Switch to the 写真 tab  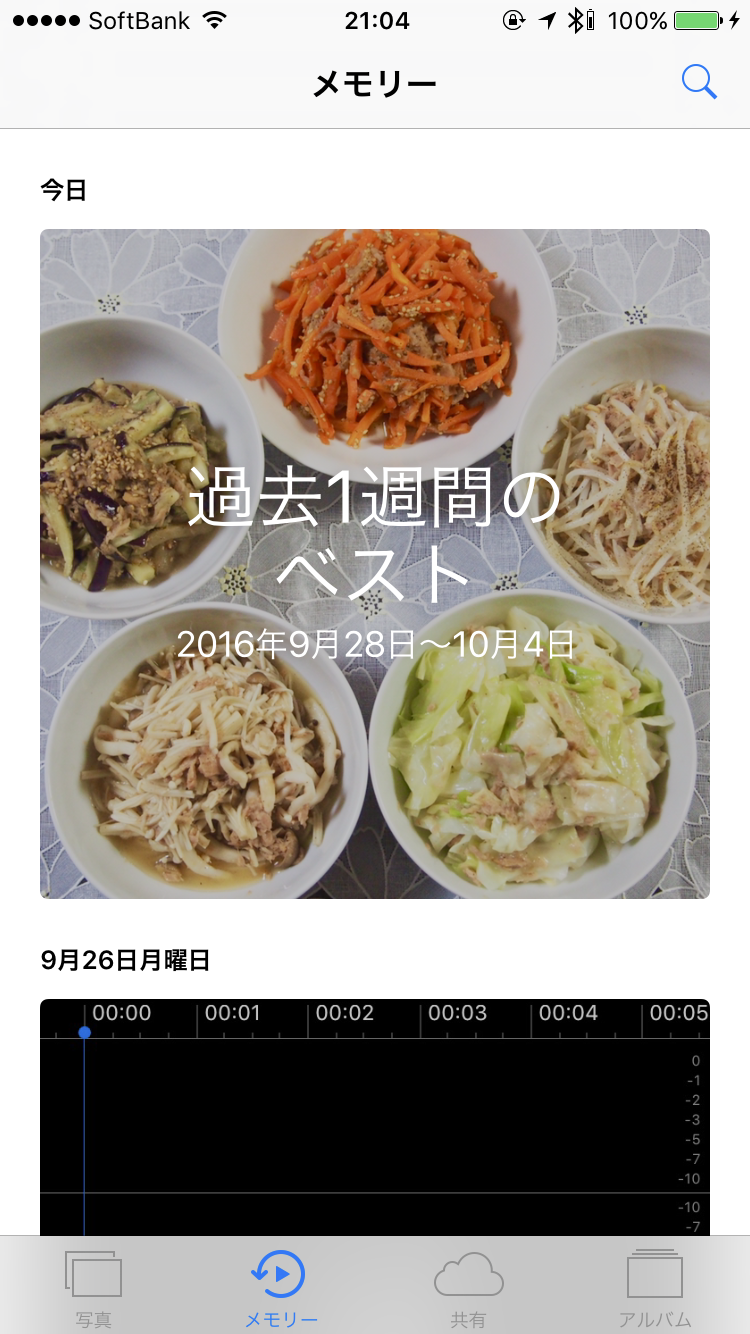click(x=94, y=1288)
